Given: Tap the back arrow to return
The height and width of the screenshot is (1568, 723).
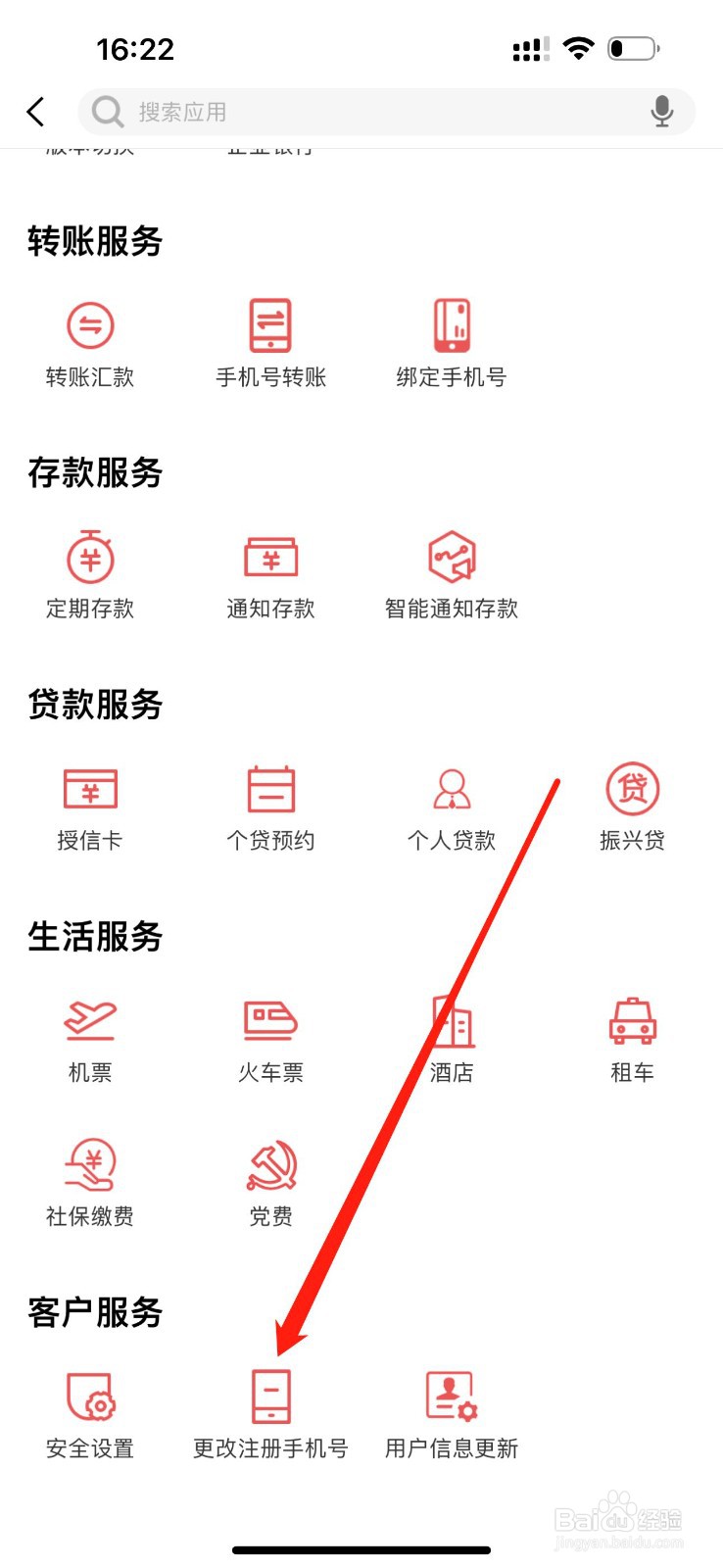Looking at the screenshot, I should point(35,111).
